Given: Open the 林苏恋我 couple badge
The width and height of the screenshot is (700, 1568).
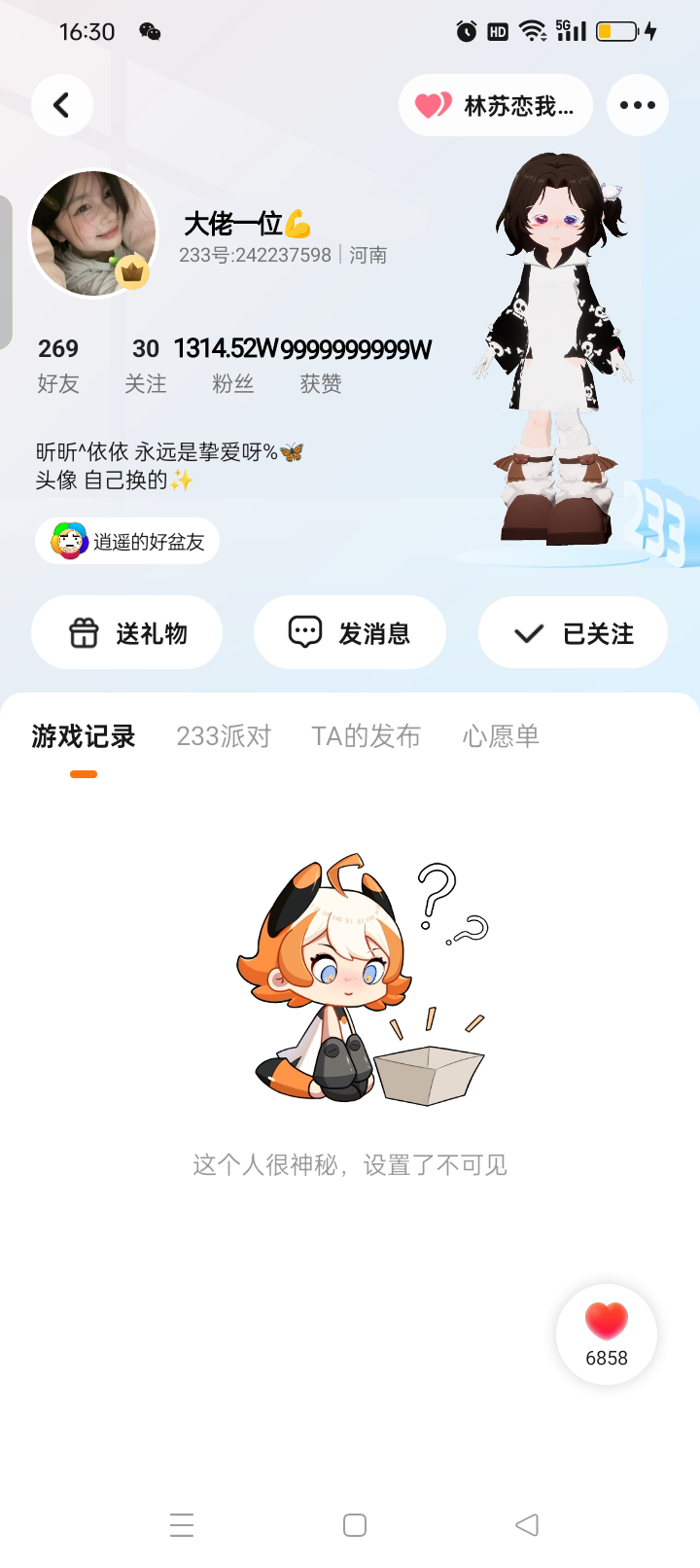Looking at the screenshot, I should pos(496,105).
